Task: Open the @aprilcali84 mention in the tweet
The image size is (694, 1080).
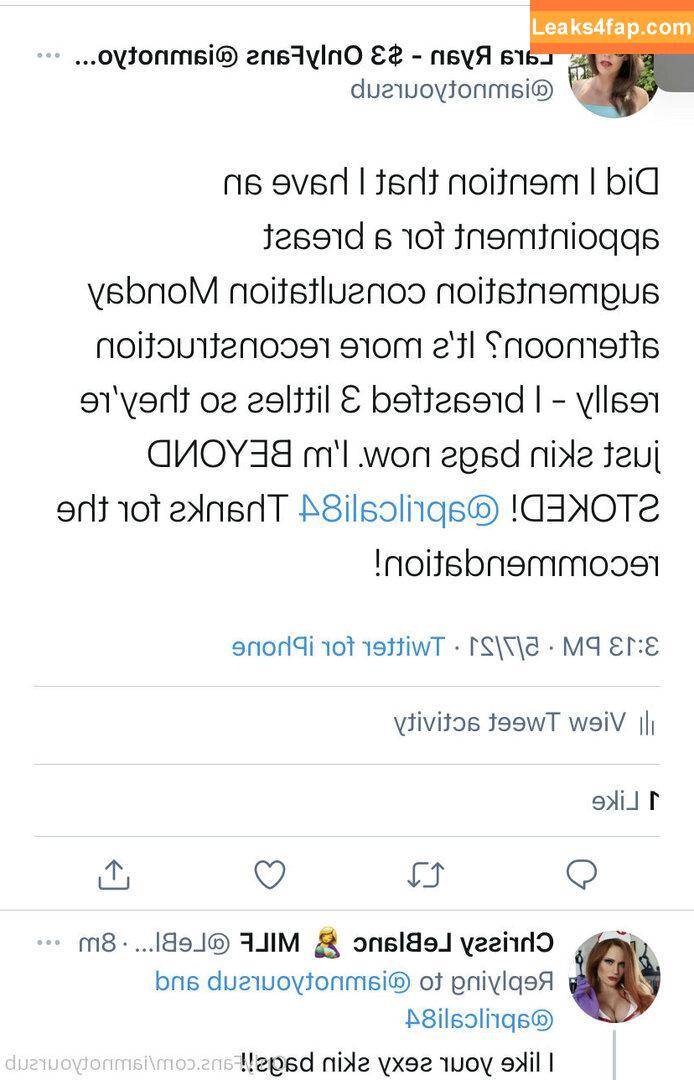Action: [386, 510]
